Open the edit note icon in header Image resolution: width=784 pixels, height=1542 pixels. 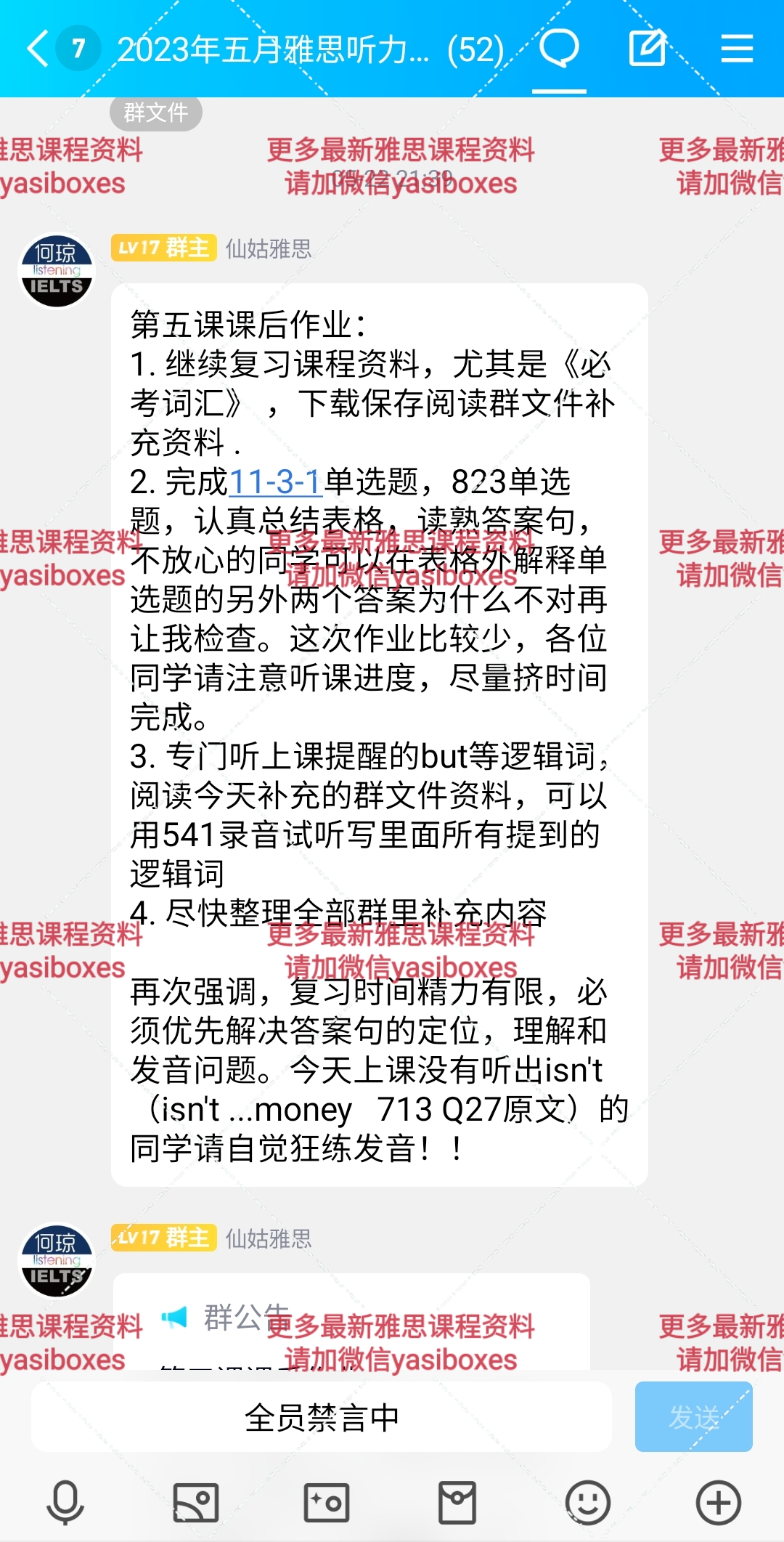coord(648,49)
